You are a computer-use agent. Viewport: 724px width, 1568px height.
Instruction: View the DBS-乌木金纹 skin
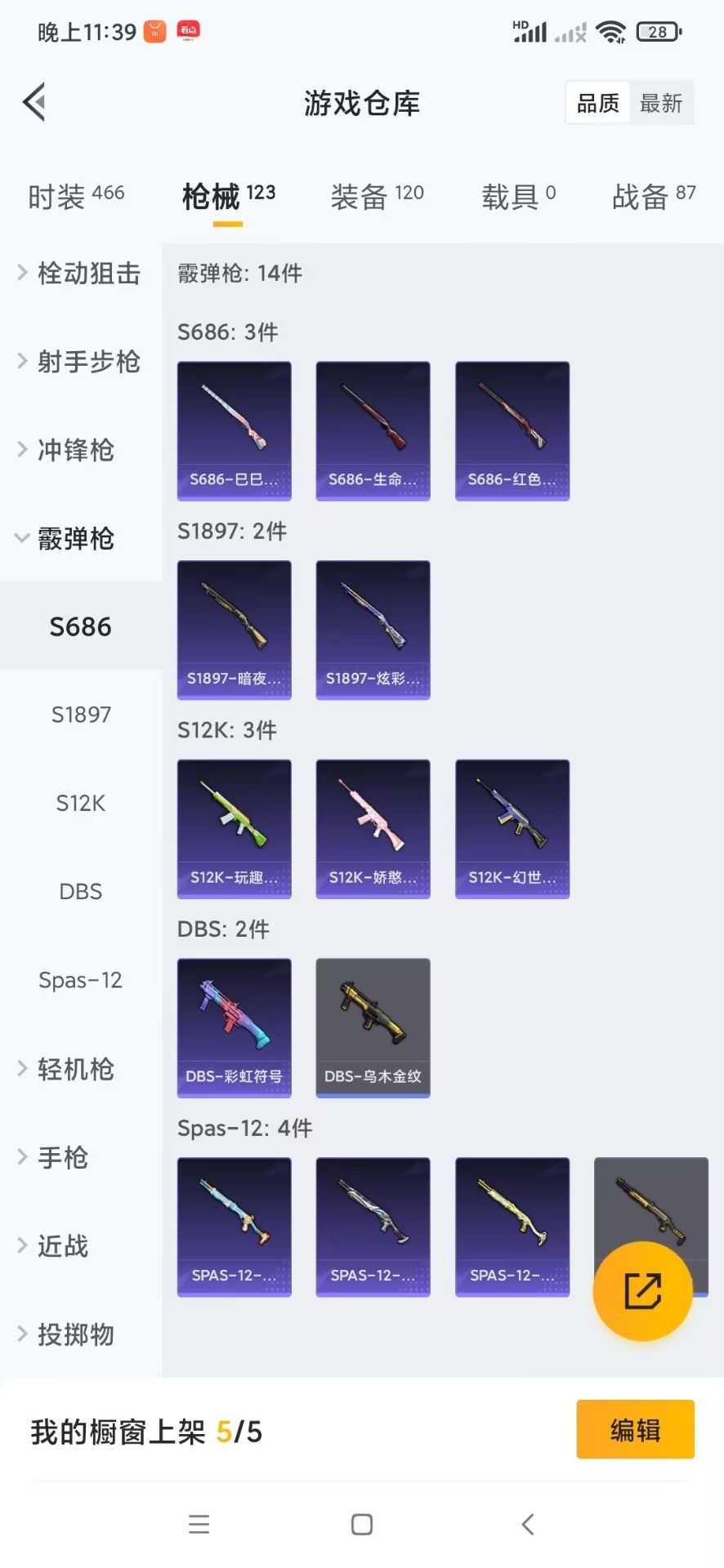click(x=373, y=1027)
